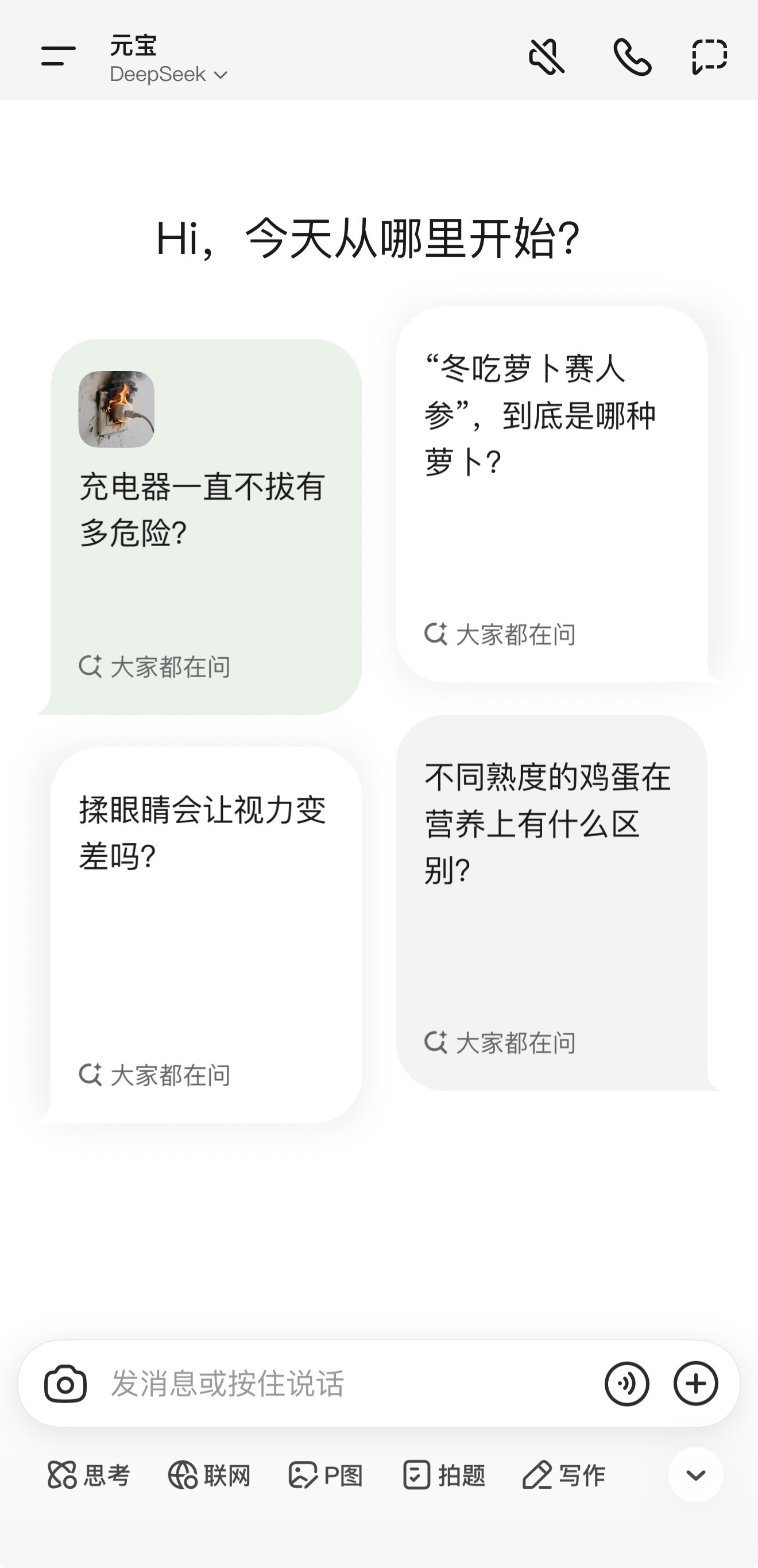Viewport: 758px width, 1568px height.
Task: Collapse the tool shortcuts row with the chevron
Action: pos(696,1475)
